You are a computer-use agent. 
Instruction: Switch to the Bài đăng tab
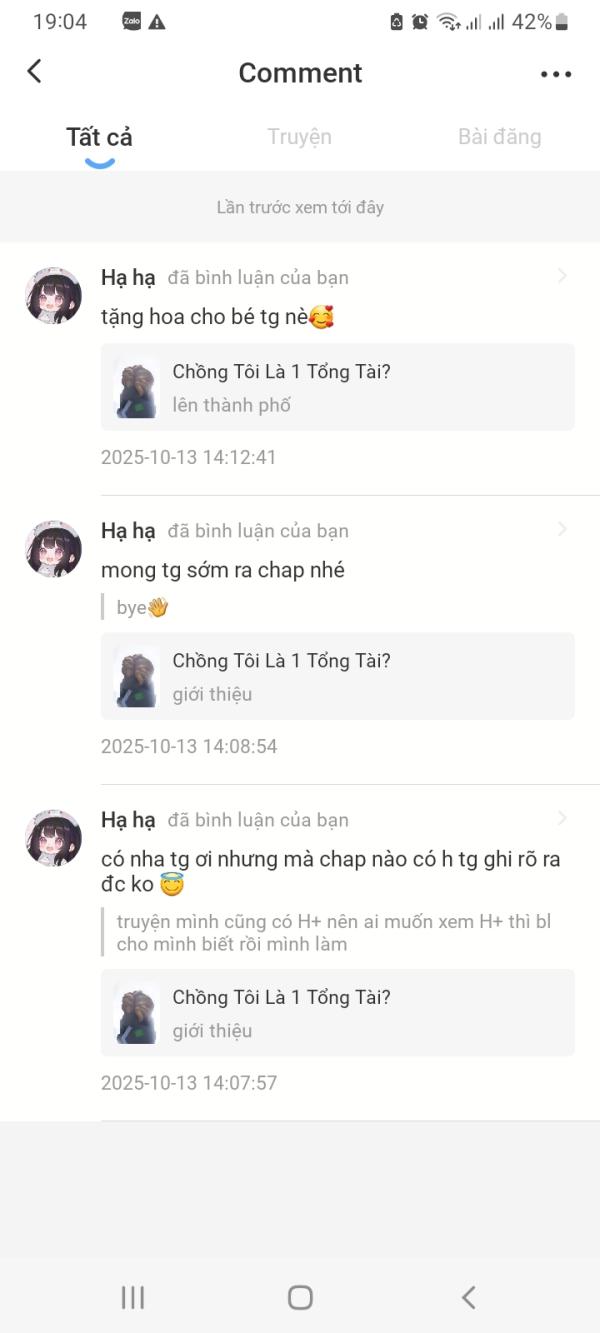(x=499, y=137)
